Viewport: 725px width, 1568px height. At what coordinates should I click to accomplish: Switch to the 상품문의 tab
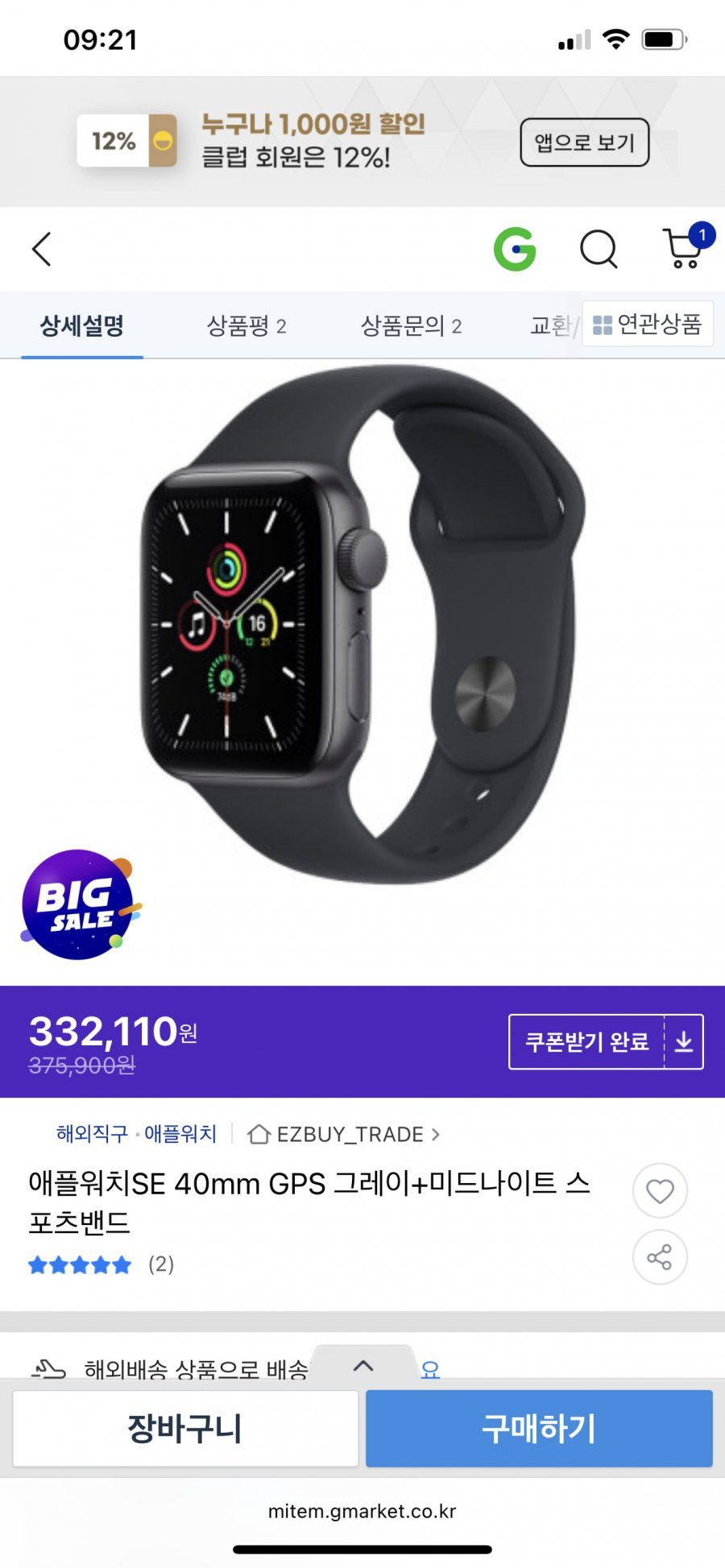coord(411,326)
